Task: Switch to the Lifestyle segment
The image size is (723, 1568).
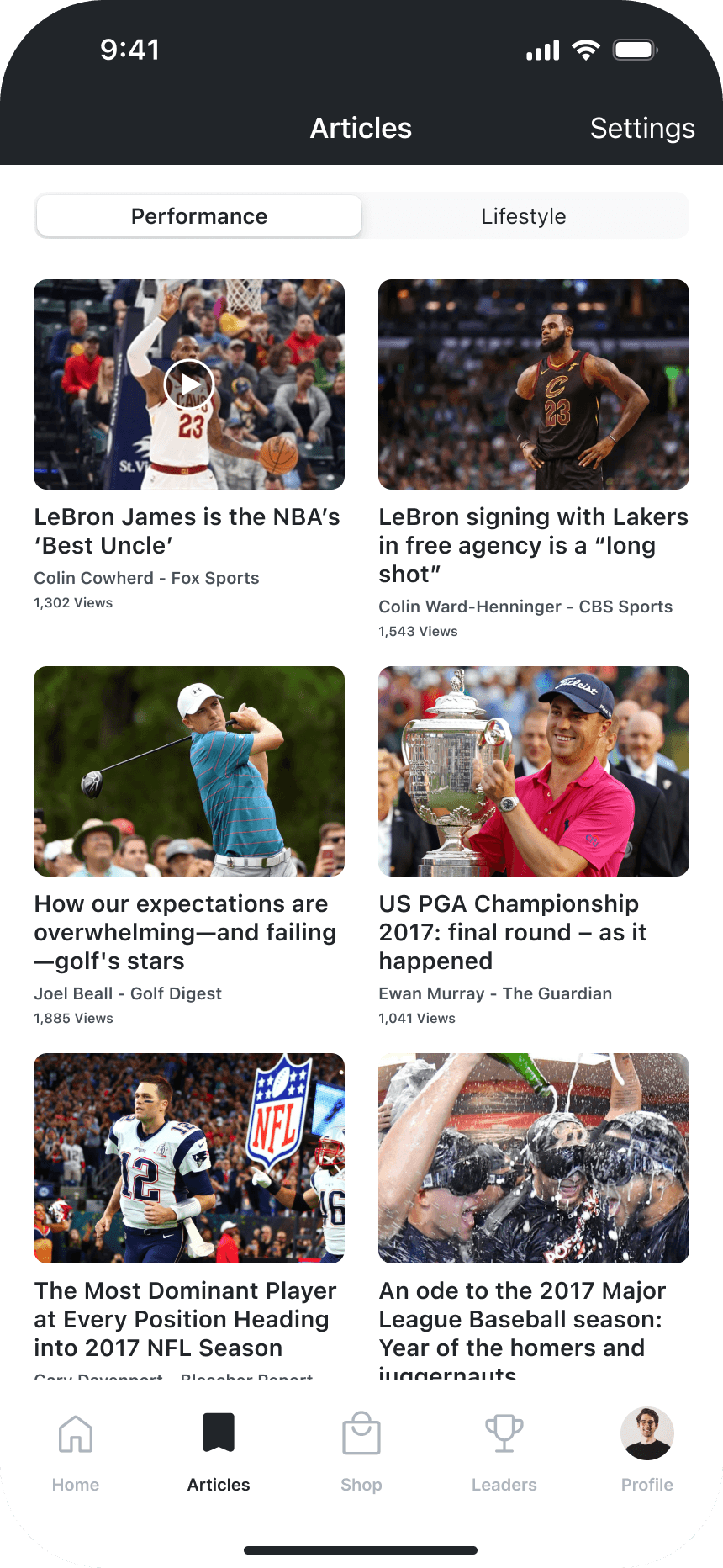Action: click(523, 216)
